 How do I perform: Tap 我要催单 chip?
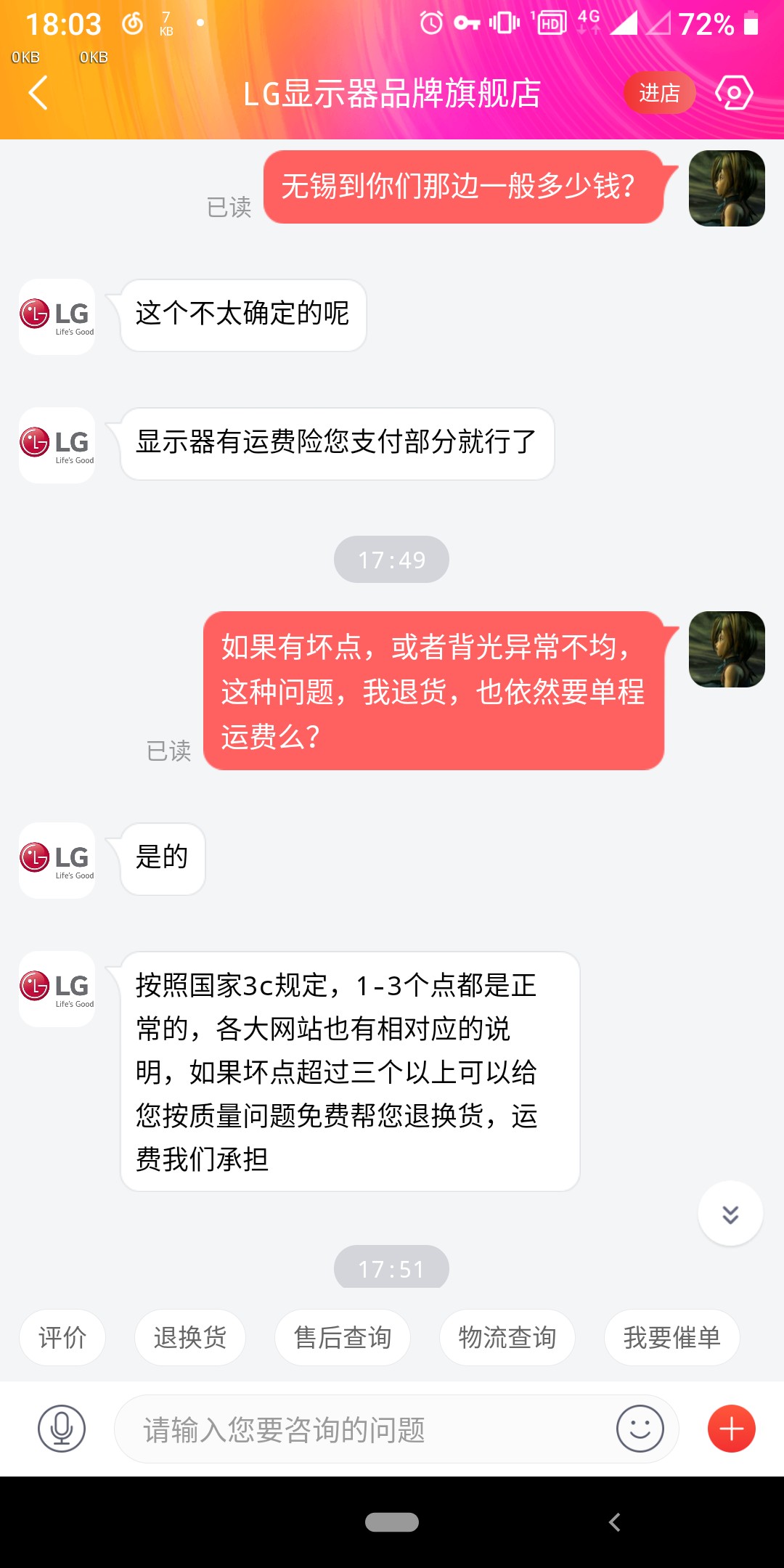click(671, 1337)
